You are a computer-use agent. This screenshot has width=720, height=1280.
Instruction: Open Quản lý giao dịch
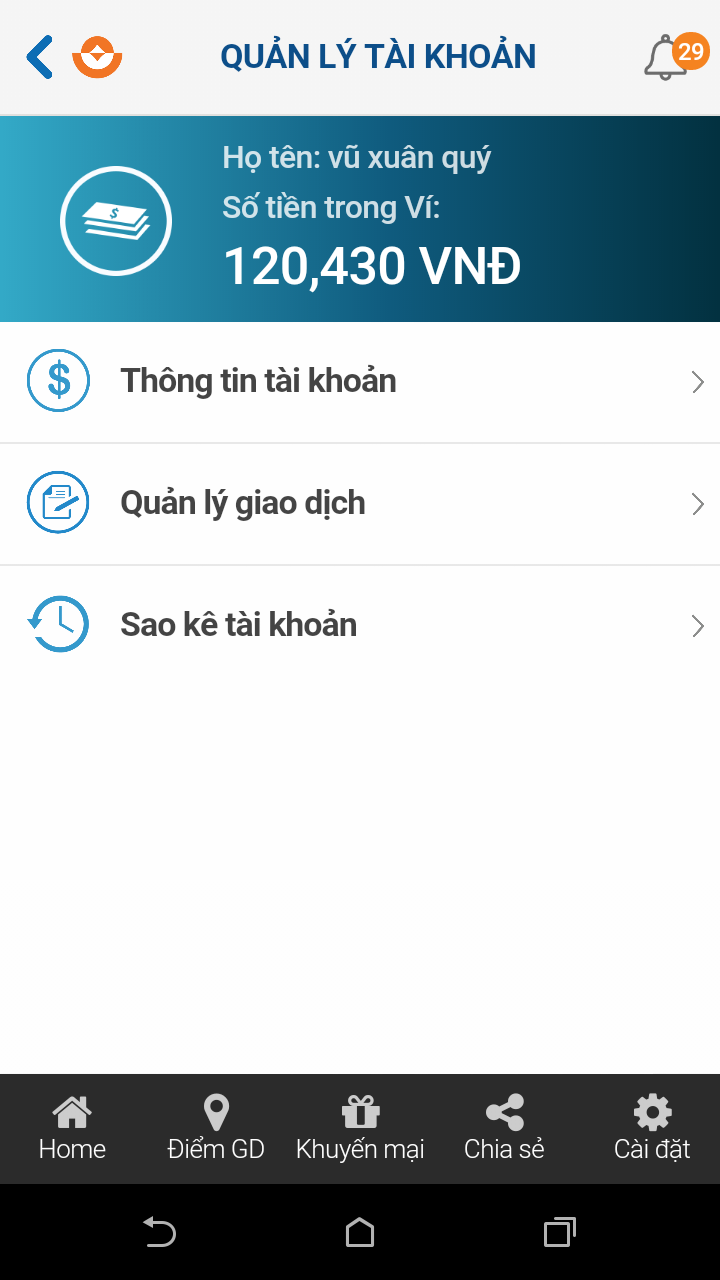tap(360, 503)
